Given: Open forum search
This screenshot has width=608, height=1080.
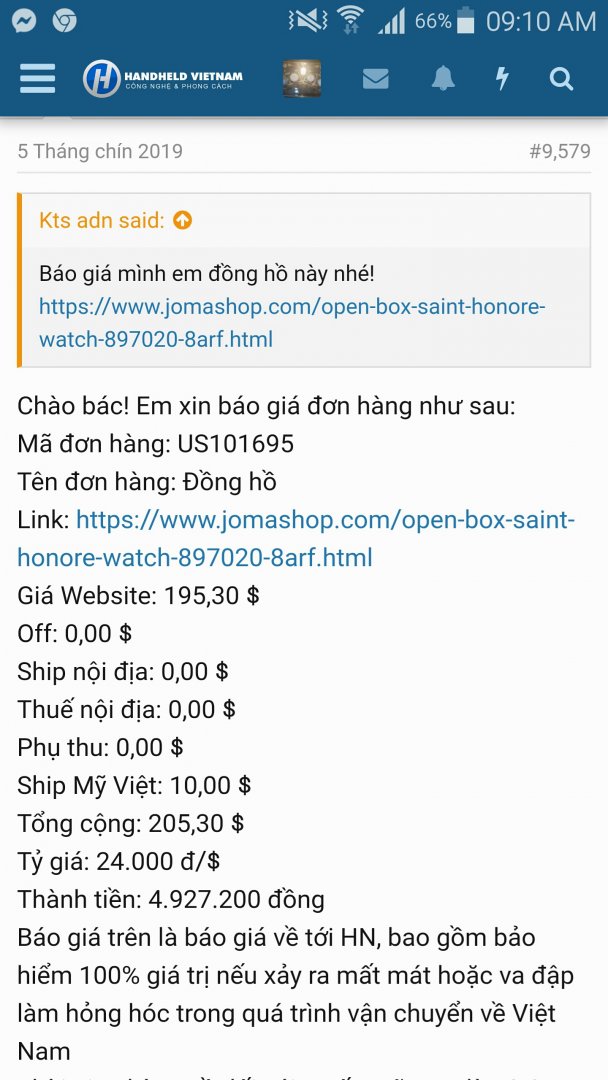Looking at the screenshot, I should 562,78.
